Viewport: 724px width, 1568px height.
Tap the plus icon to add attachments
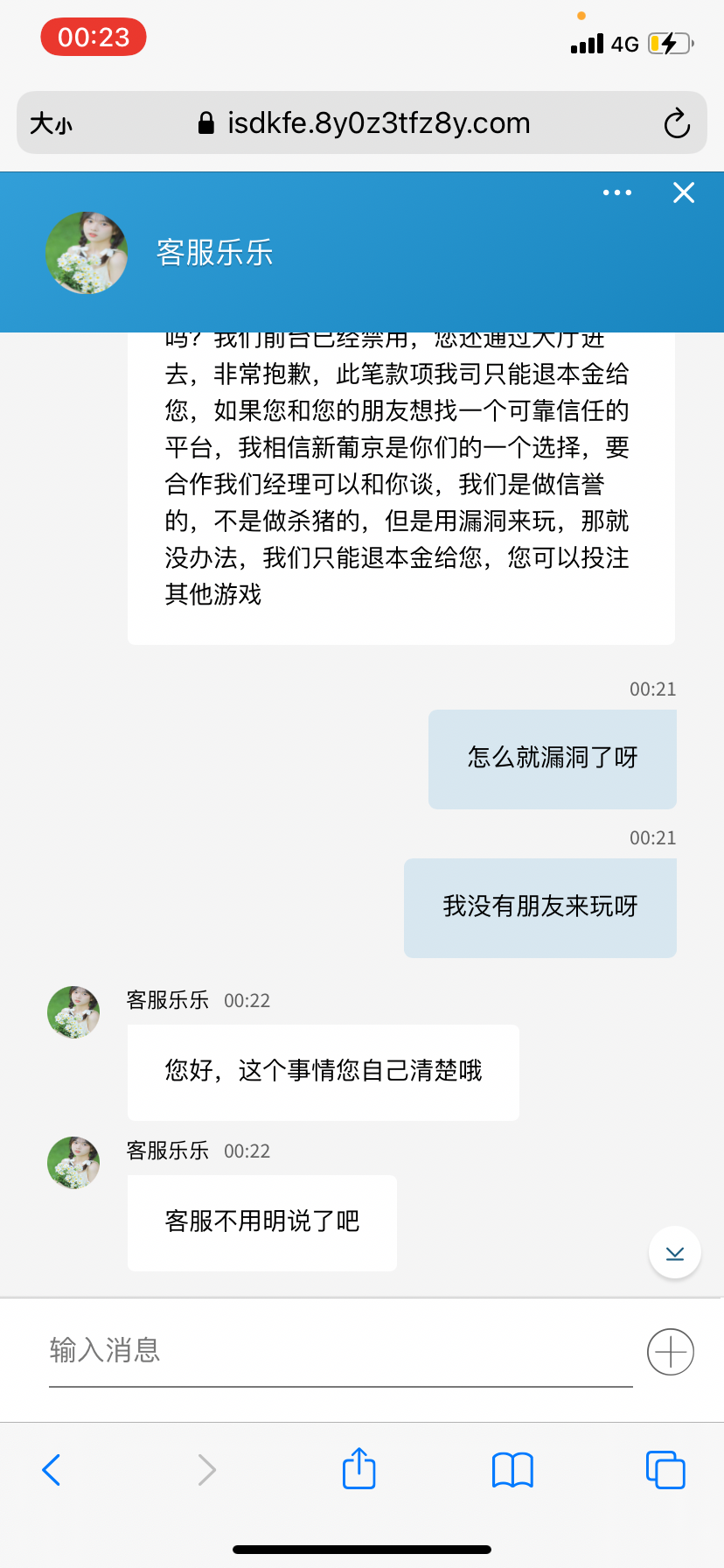point(670,1351)
